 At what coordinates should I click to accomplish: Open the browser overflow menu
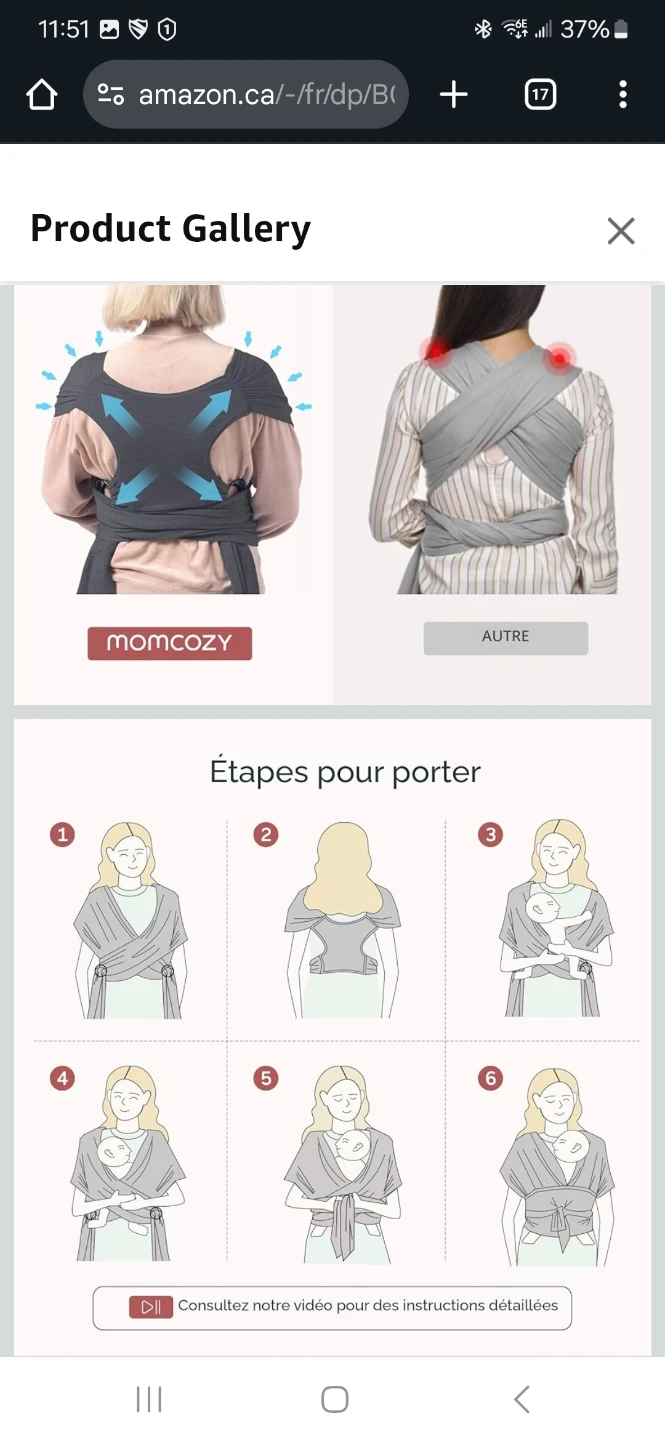[623, 95]
